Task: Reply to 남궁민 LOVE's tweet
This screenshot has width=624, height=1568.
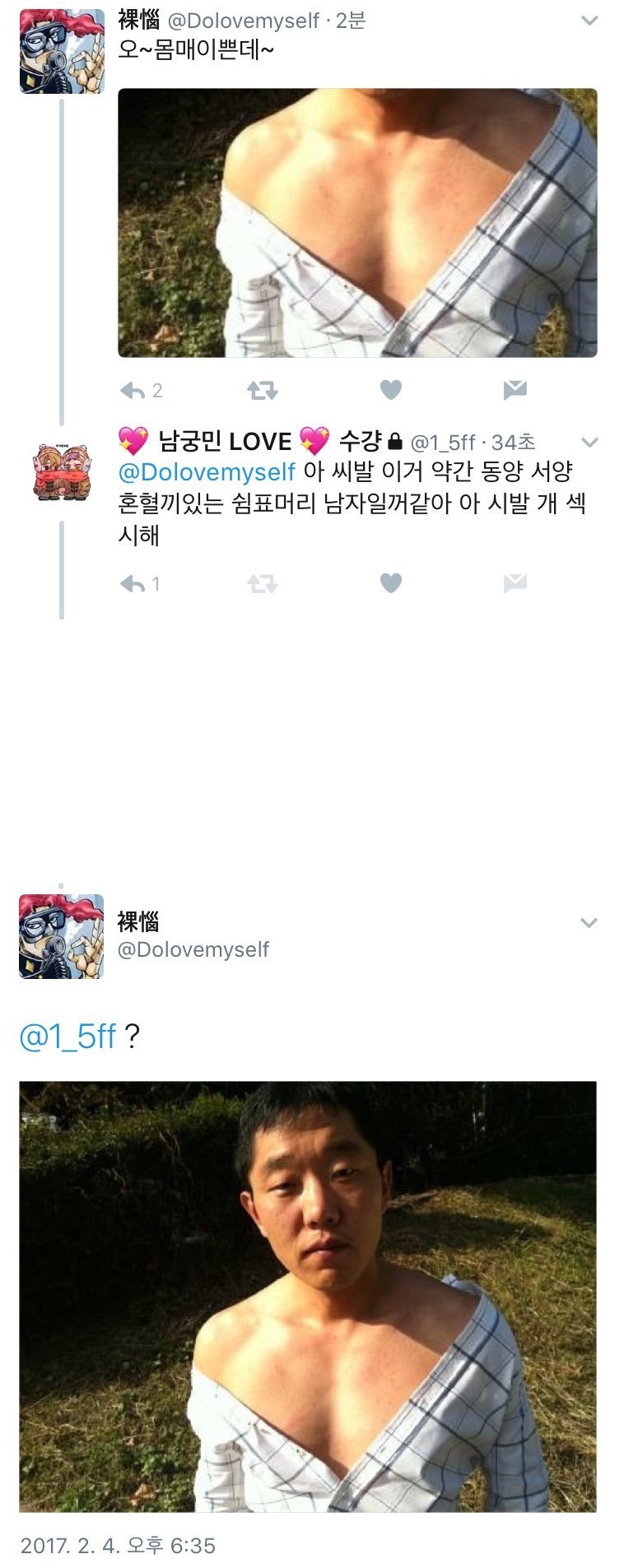Action: coord(133,584)
